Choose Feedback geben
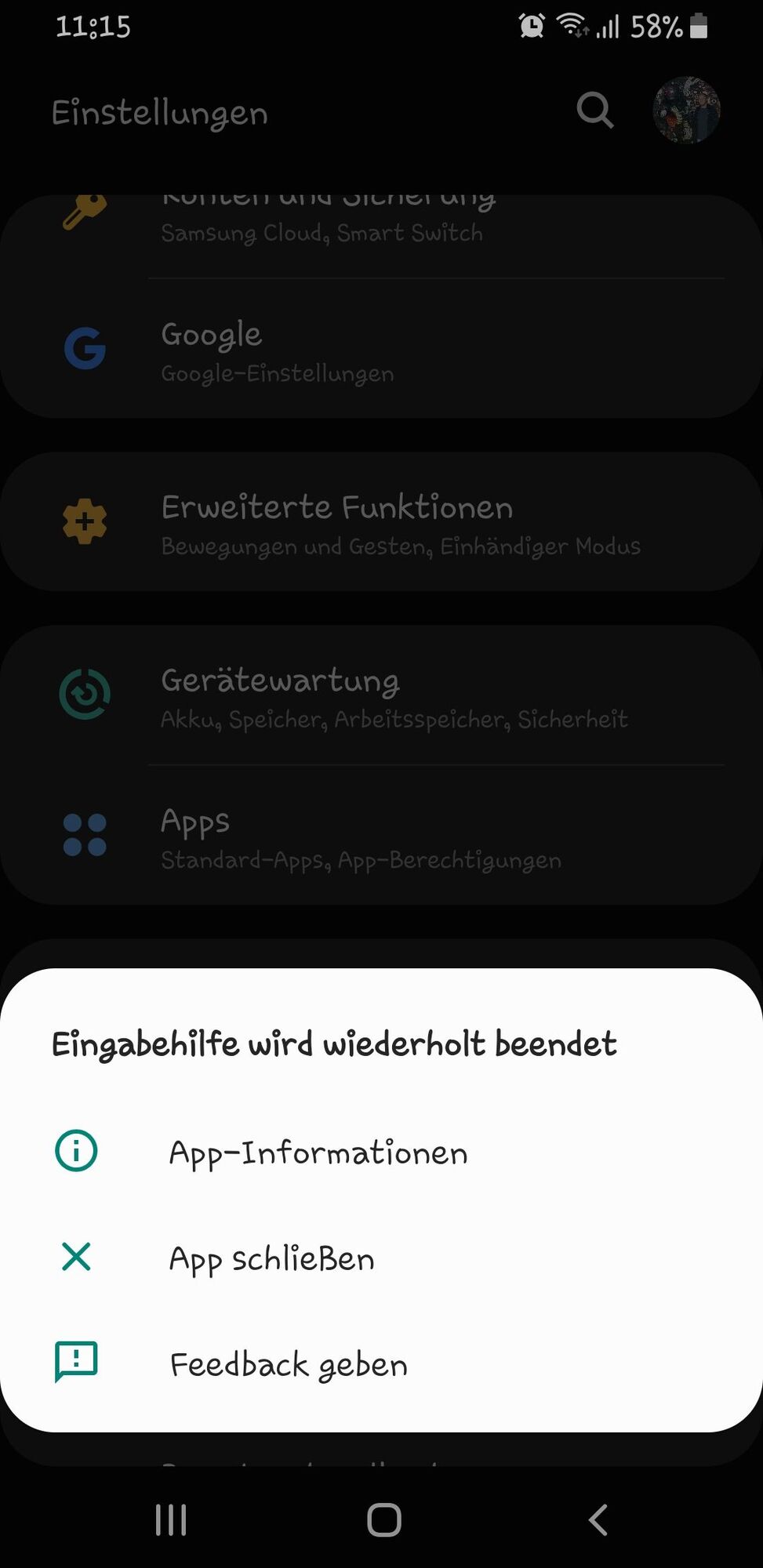This screenshot has height=1568, width=763. click(289, 1364)
